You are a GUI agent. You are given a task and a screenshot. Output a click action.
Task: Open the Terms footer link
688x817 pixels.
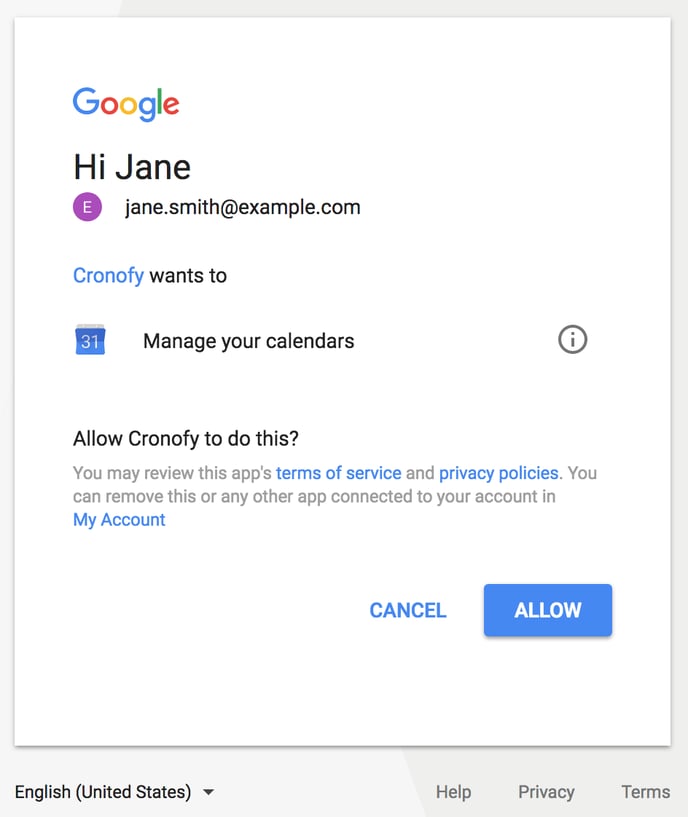645,792
